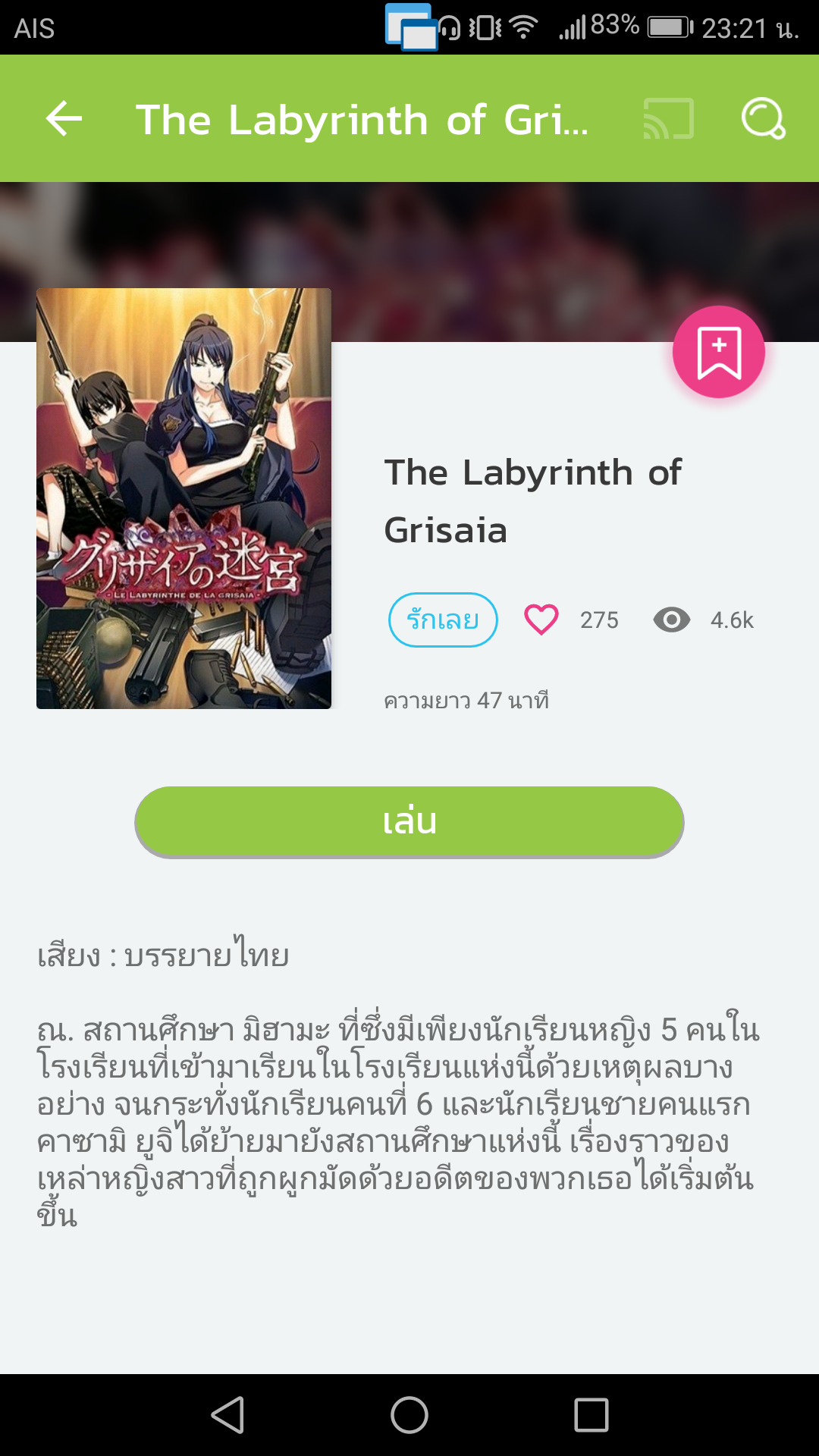
Task: Select the รักเลย chip
Action: point(443,620)
